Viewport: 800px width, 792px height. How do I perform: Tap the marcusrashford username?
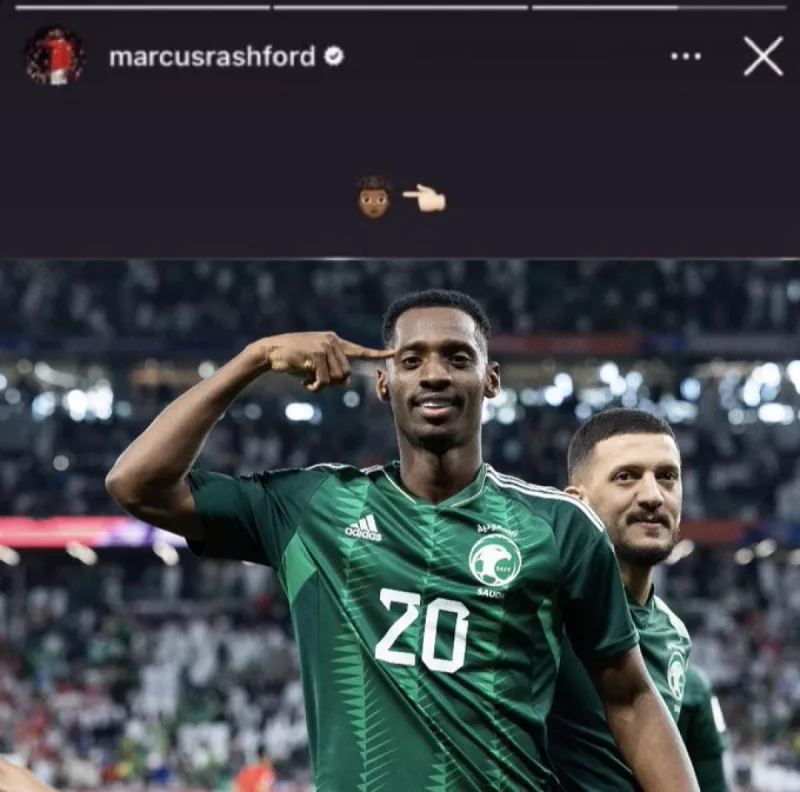212,57
